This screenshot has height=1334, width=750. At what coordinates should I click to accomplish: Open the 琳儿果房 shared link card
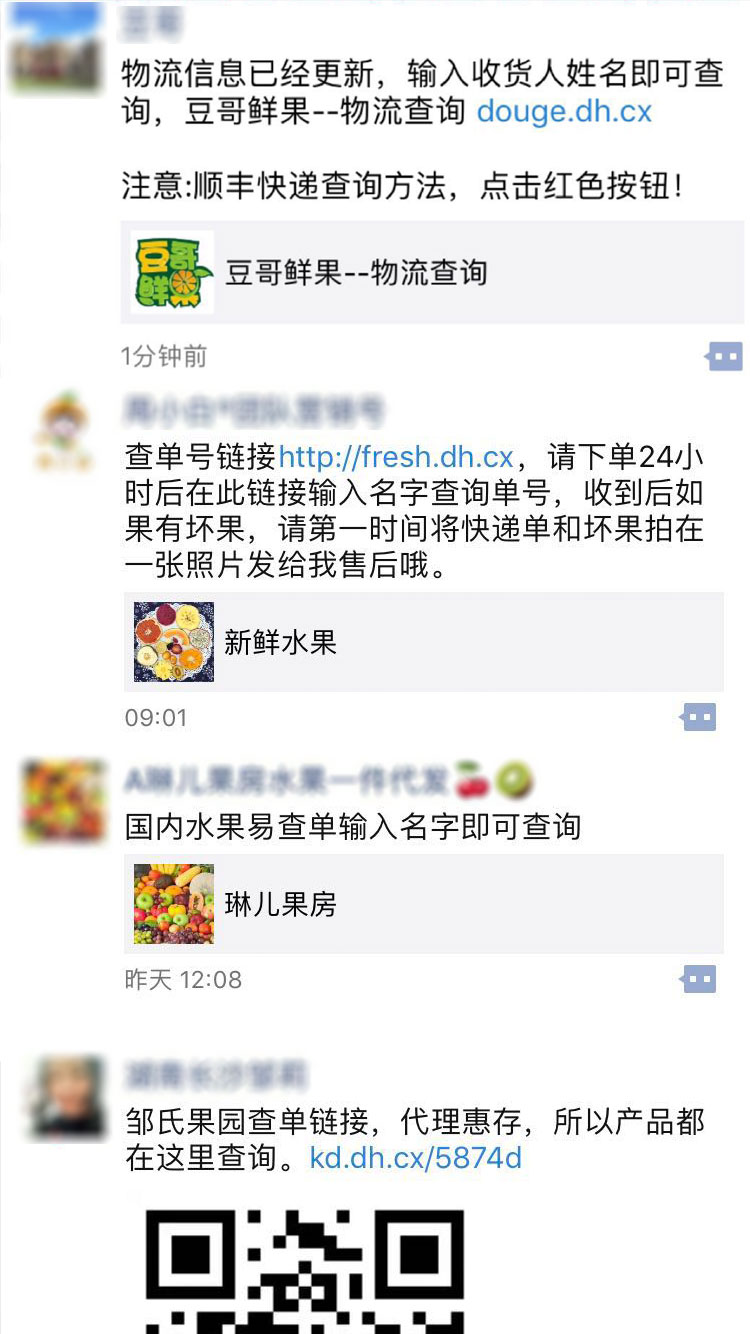(423, 904)
